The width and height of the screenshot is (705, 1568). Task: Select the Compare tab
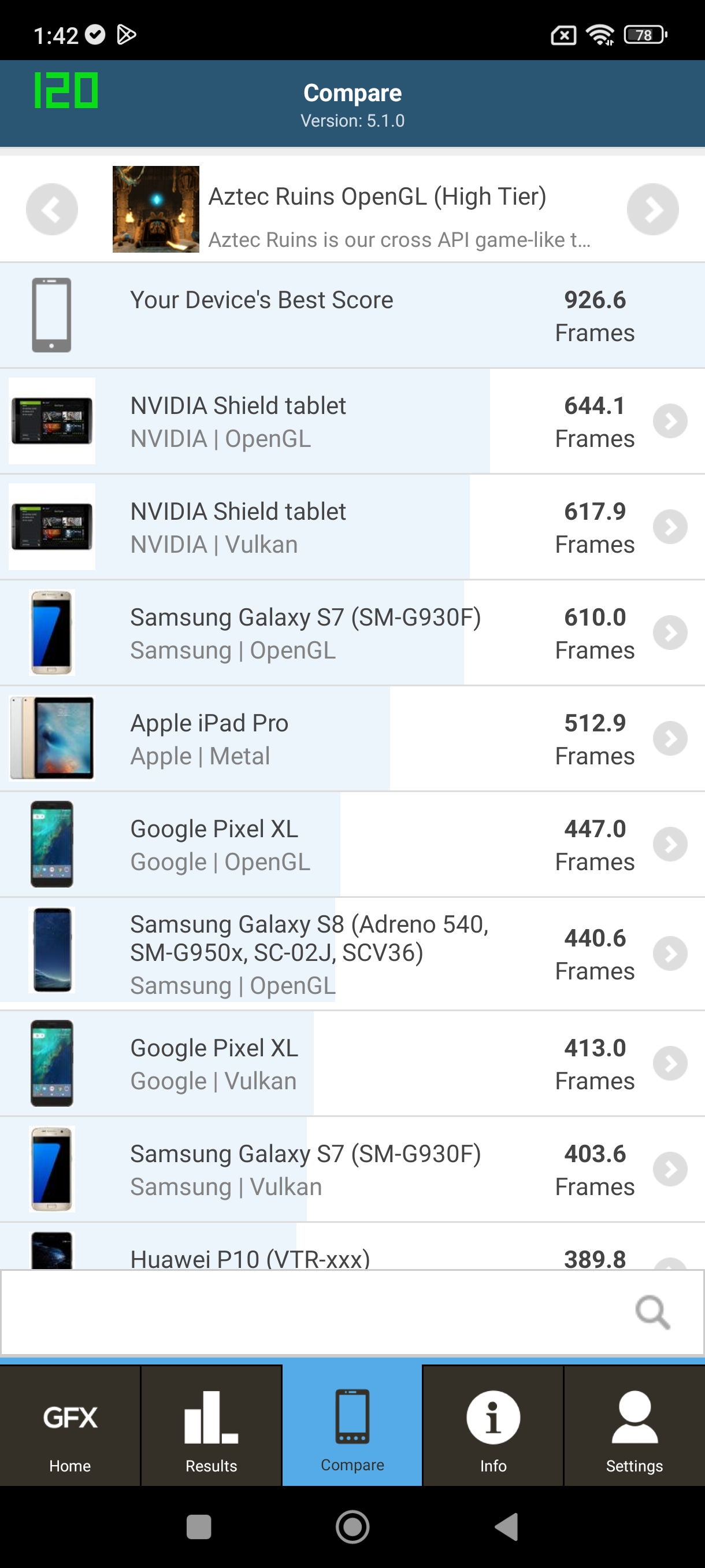coord(352,1426)
